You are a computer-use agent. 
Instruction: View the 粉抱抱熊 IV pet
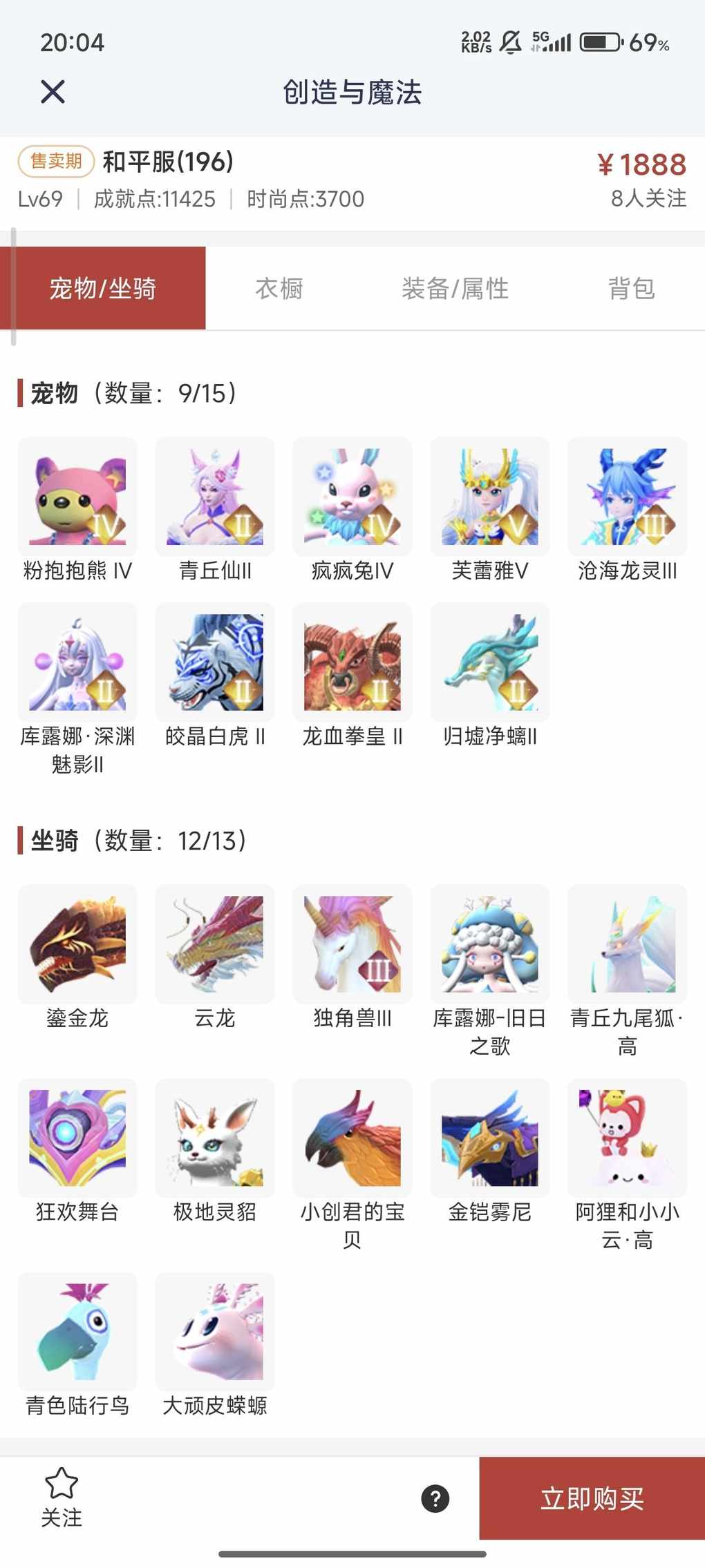pyautogui.click(x=77, y=497)
